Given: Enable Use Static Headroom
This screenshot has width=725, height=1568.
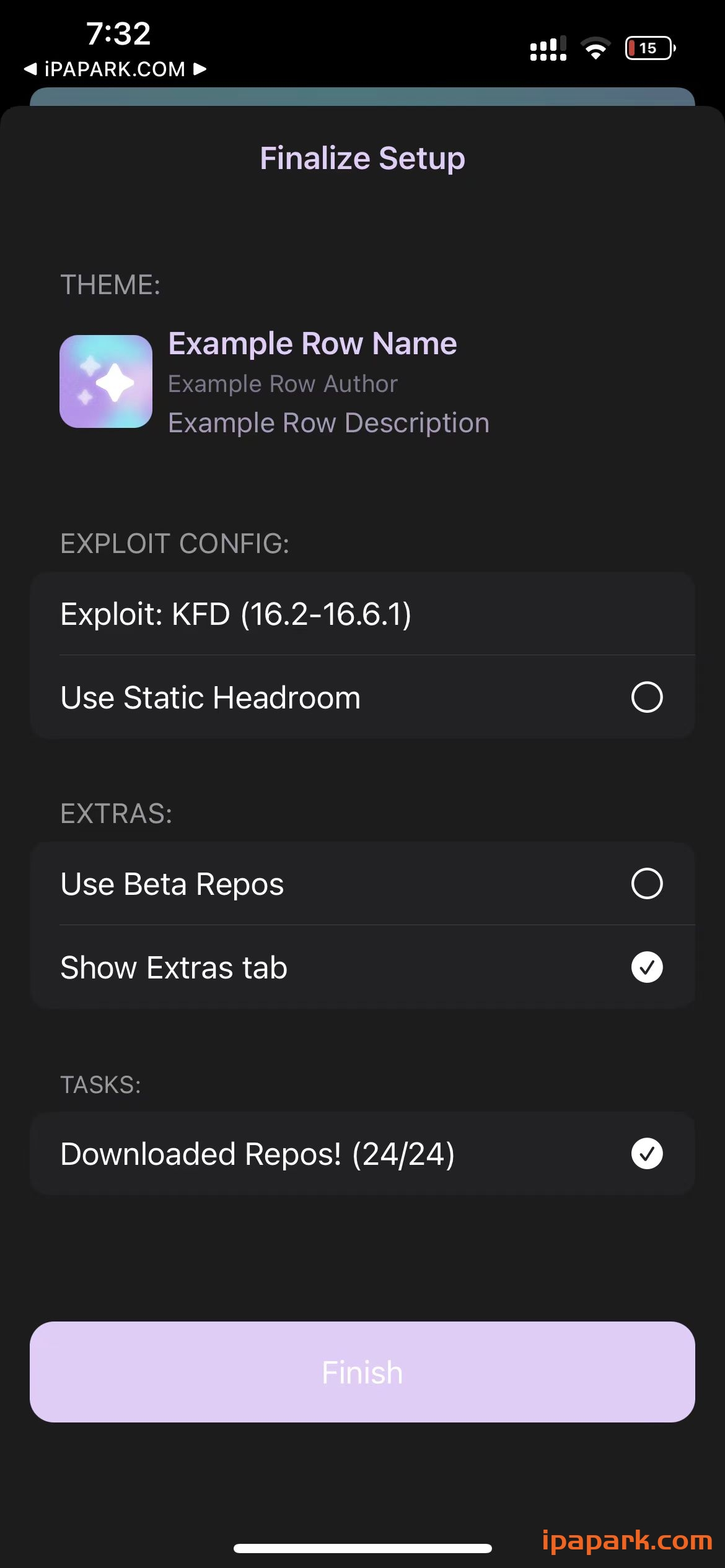Looking at the screenshot, I should point(646,697).
